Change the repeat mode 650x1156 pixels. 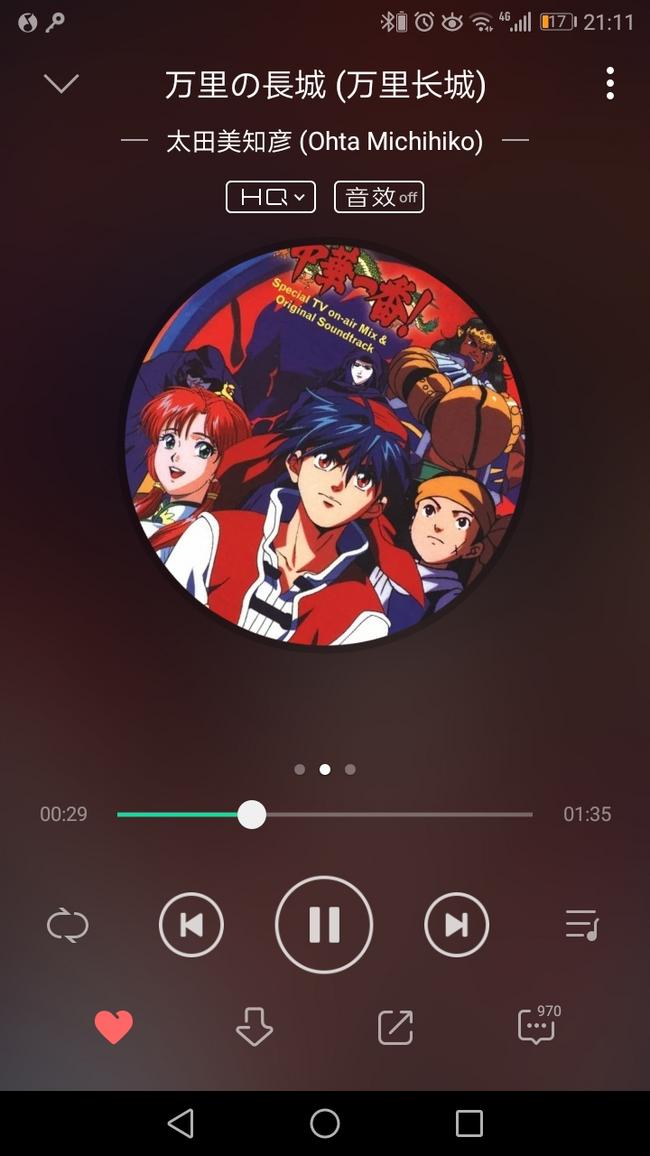(x=68, y=925)
